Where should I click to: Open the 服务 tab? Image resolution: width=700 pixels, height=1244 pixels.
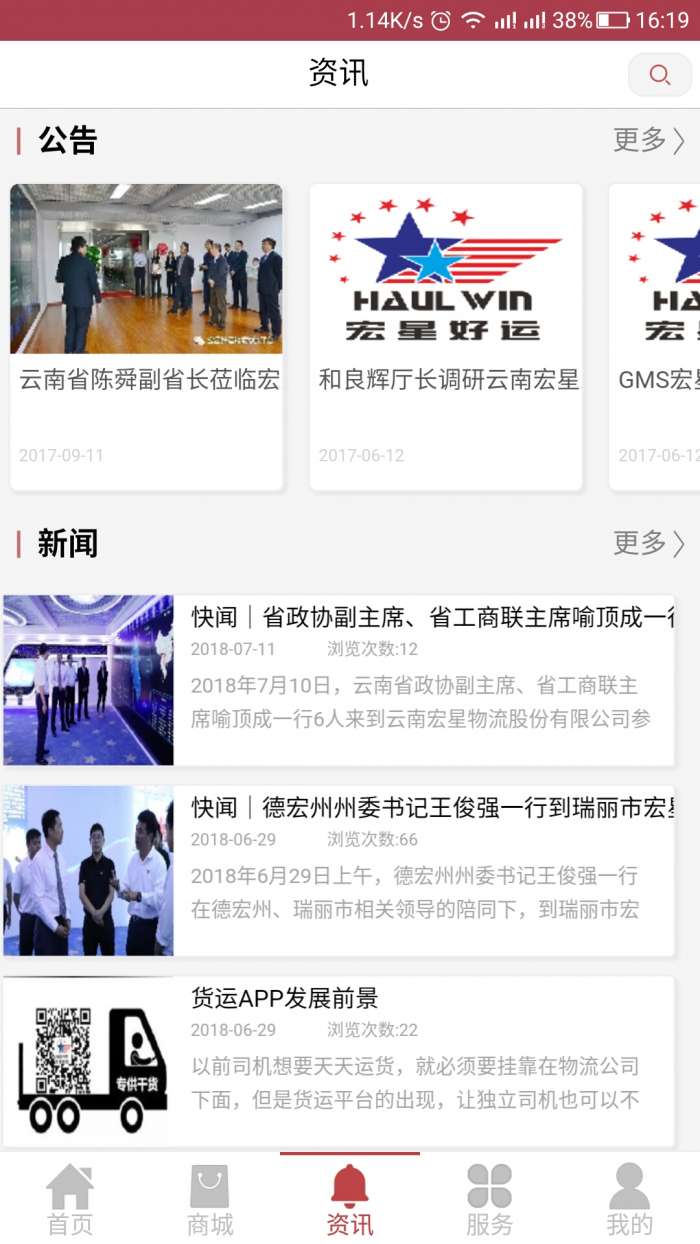[490, 1199]
